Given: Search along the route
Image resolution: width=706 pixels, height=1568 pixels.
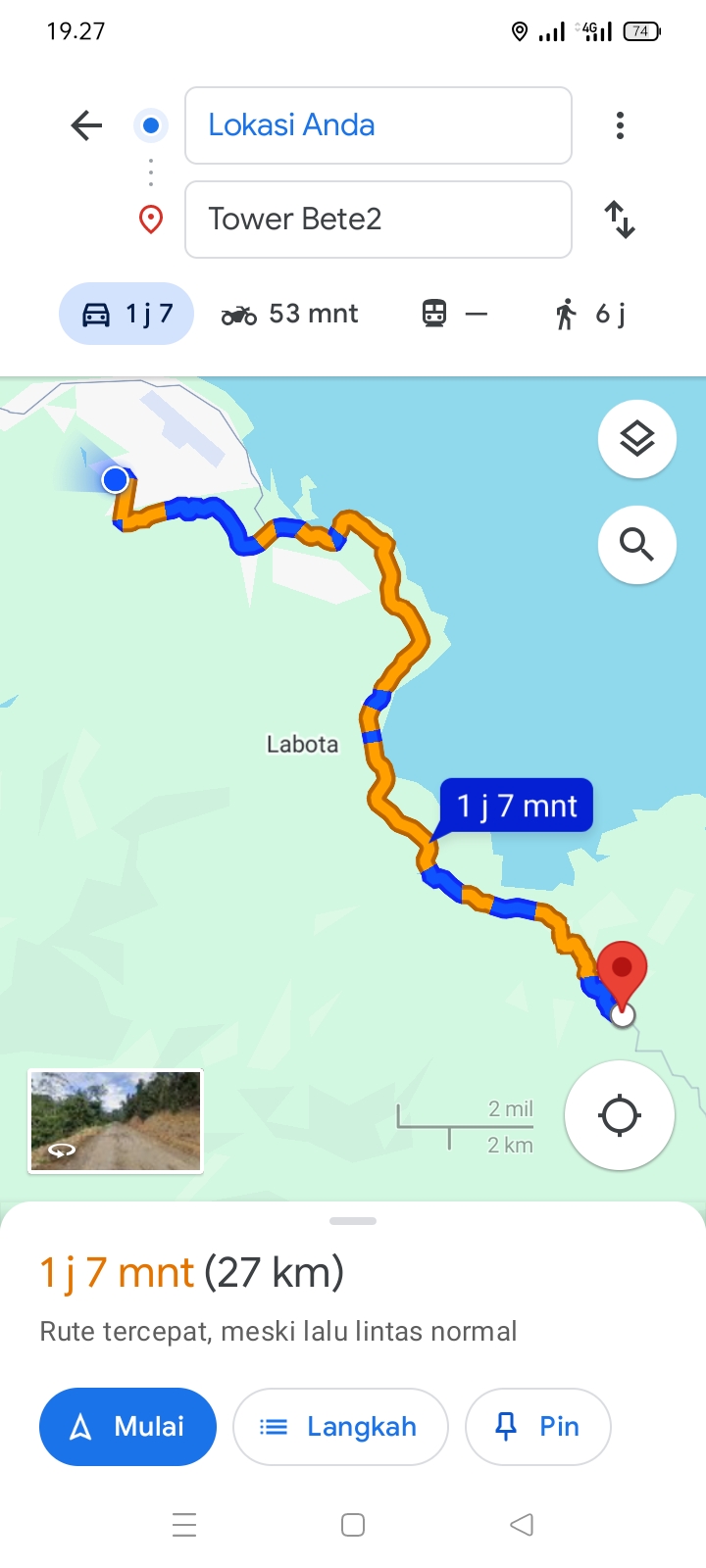Looking at the screenshot, I should pos(637,545).
